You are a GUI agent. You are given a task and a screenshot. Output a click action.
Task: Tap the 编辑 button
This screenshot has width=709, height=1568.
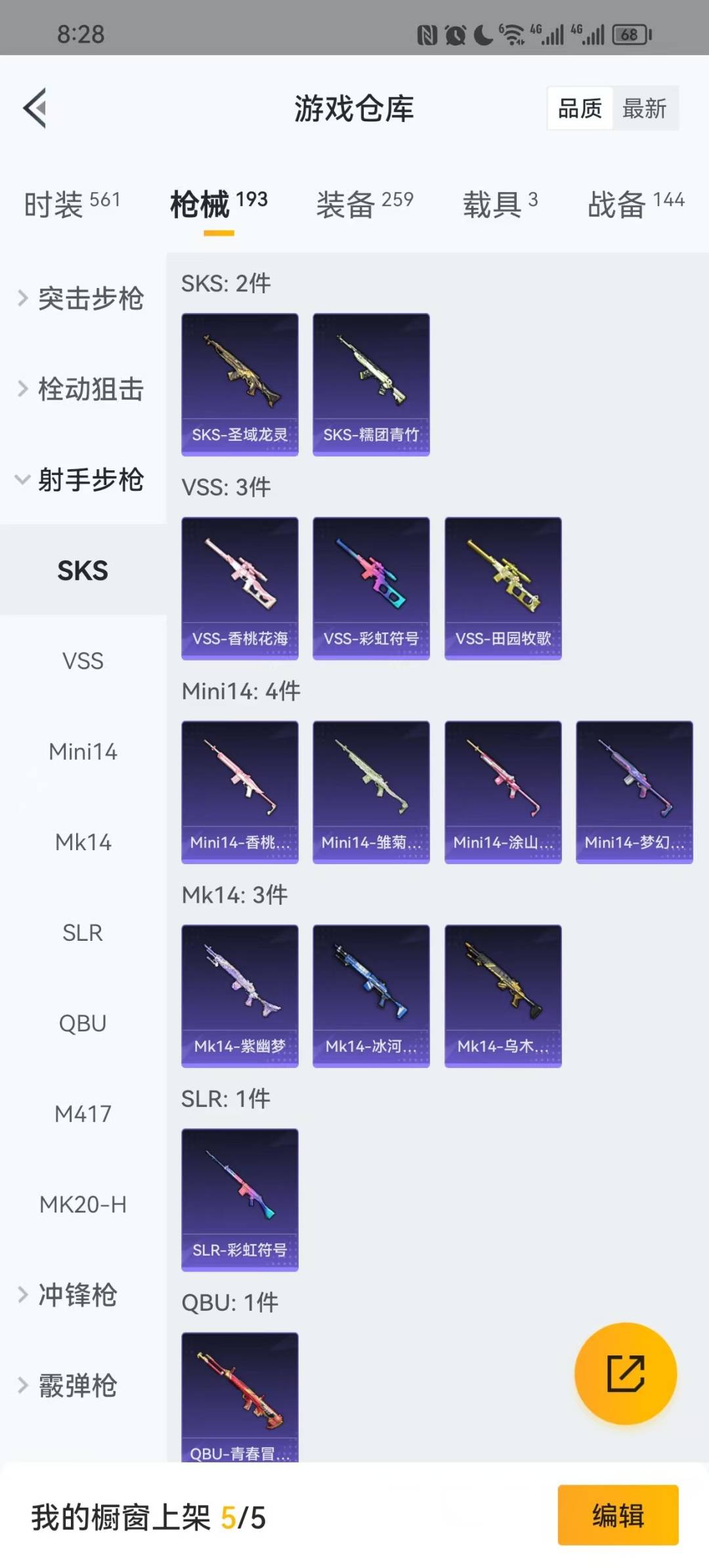(x=618, y=1516)
